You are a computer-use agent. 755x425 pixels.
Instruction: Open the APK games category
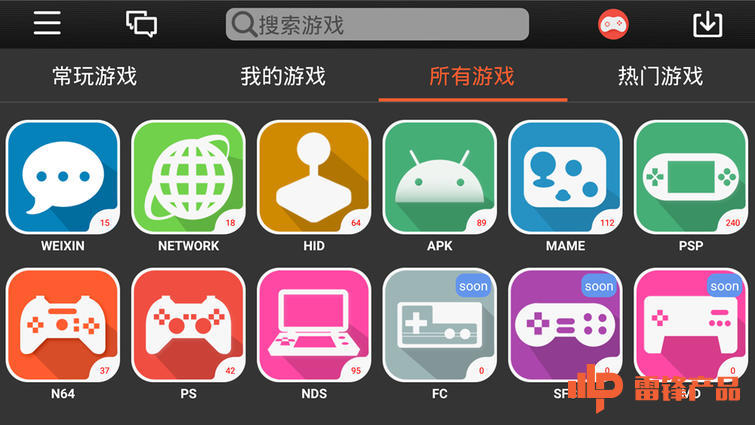[x=440, y=177]
